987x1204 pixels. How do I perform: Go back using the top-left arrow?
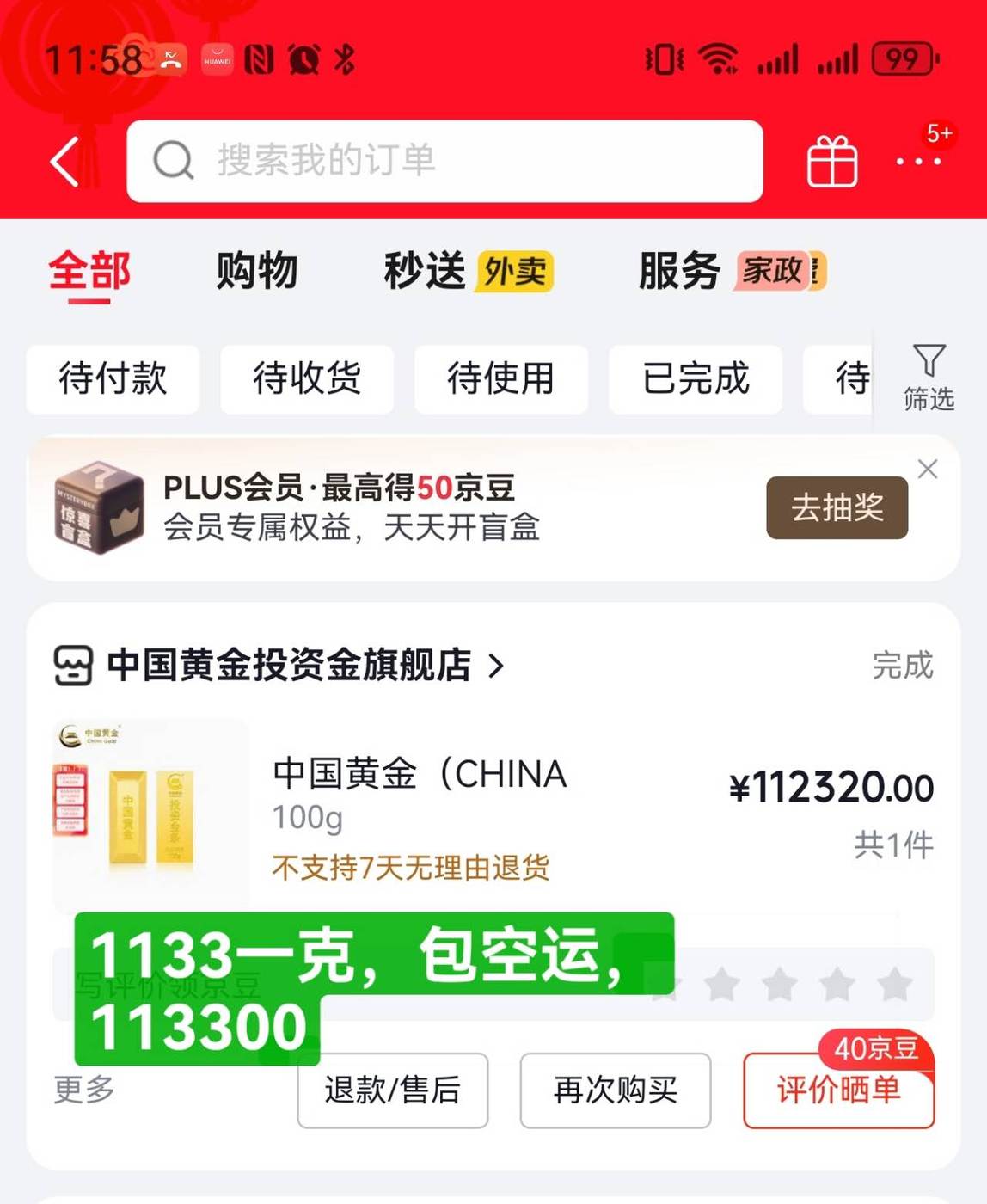[66, 162]
